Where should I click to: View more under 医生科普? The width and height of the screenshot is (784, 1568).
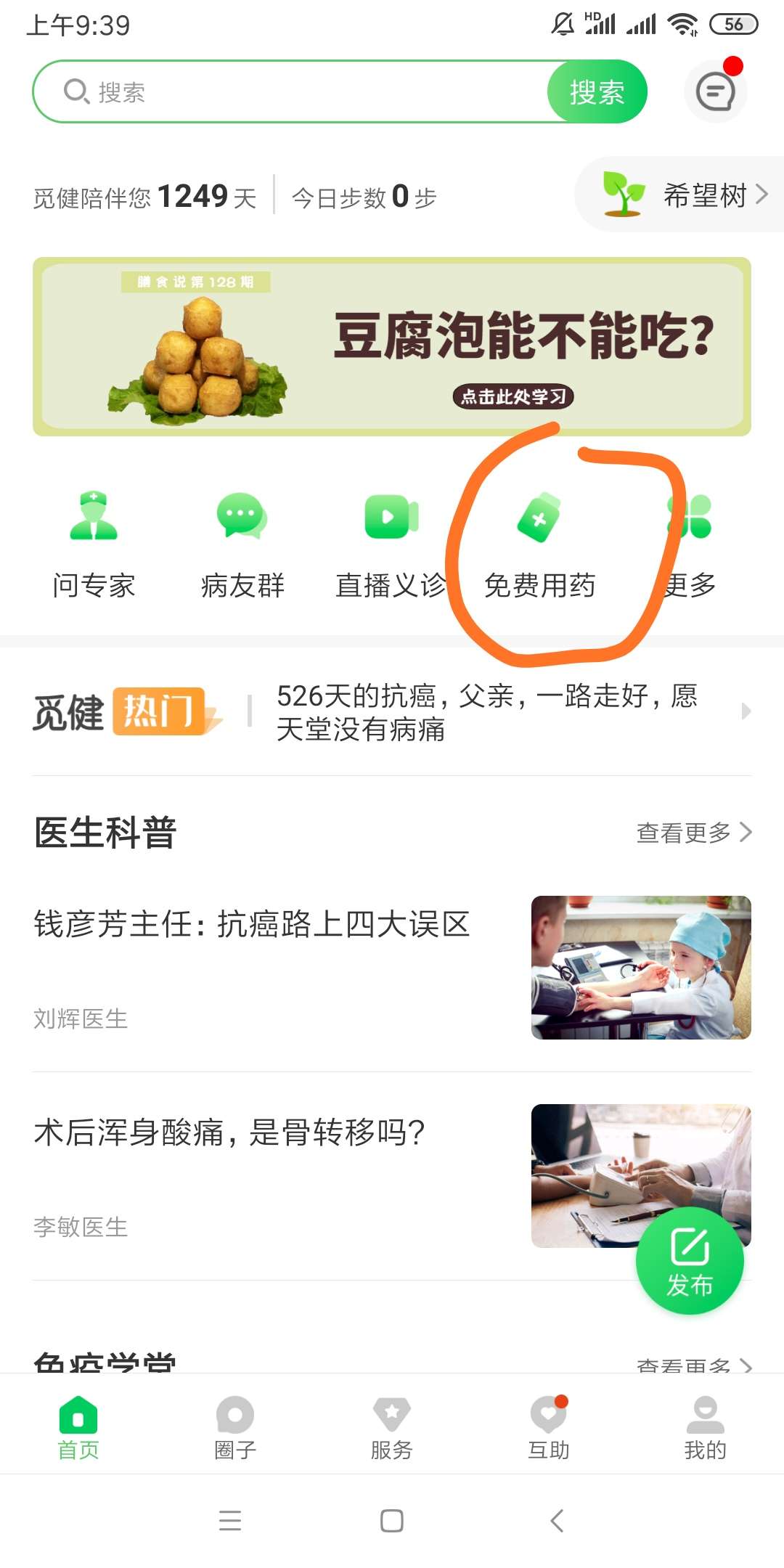(x=693, y=832)
